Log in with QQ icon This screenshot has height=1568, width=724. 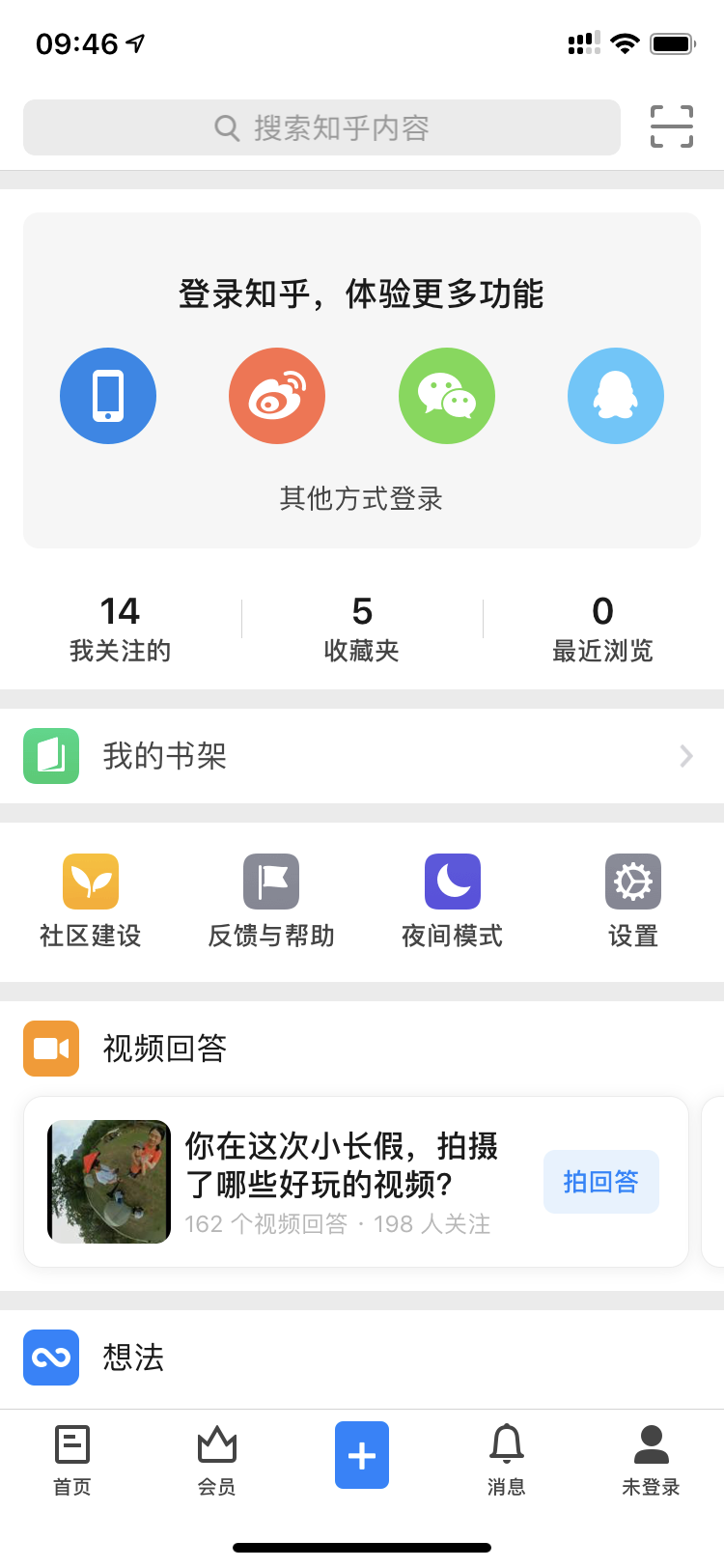click(616, 396)
